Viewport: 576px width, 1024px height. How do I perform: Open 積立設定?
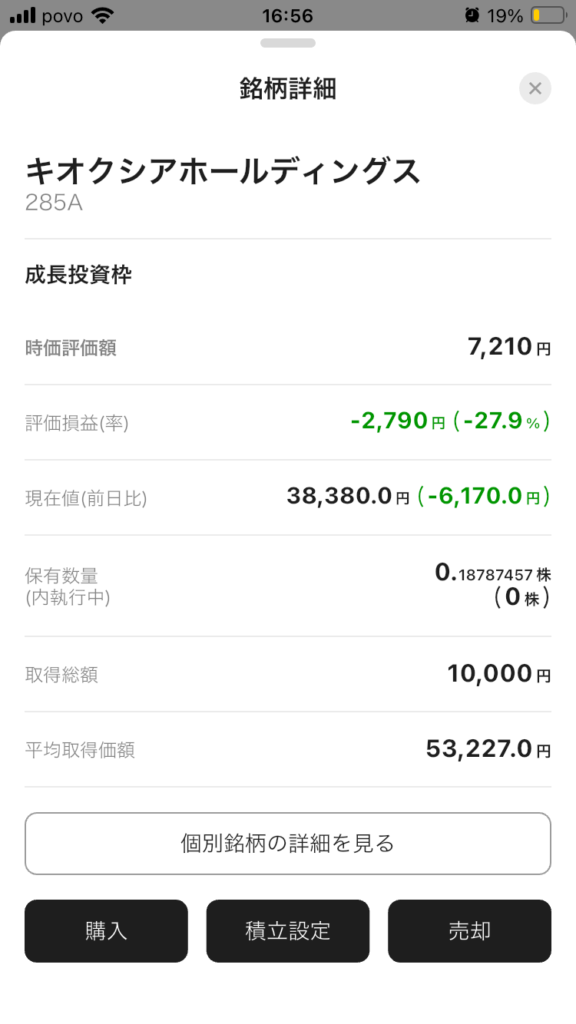[x=288, y=931]
